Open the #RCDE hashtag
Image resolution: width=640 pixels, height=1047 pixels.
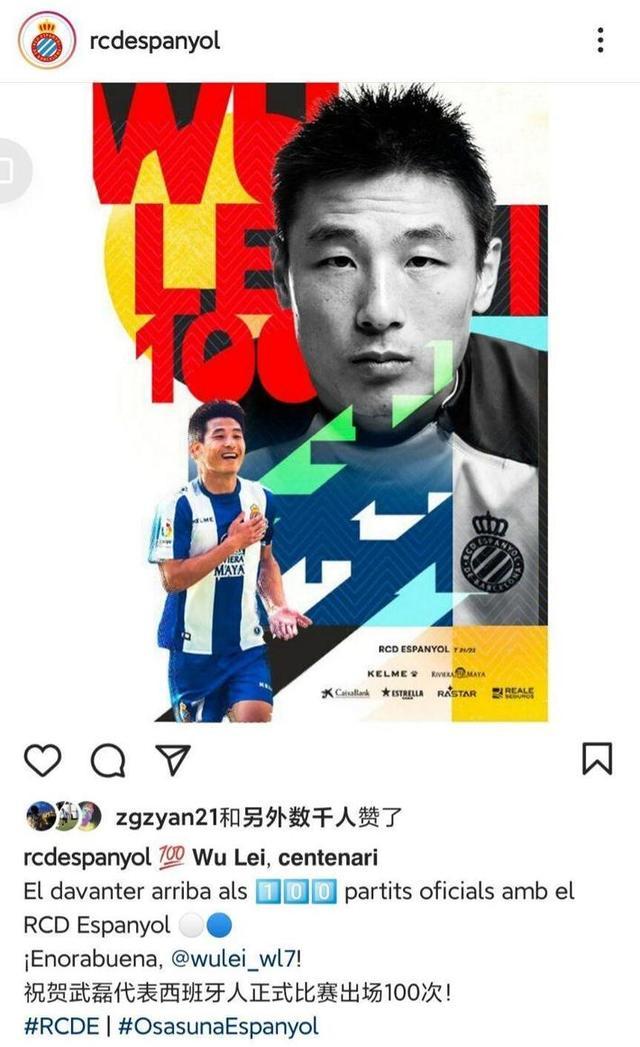(x=62, y=1027)
